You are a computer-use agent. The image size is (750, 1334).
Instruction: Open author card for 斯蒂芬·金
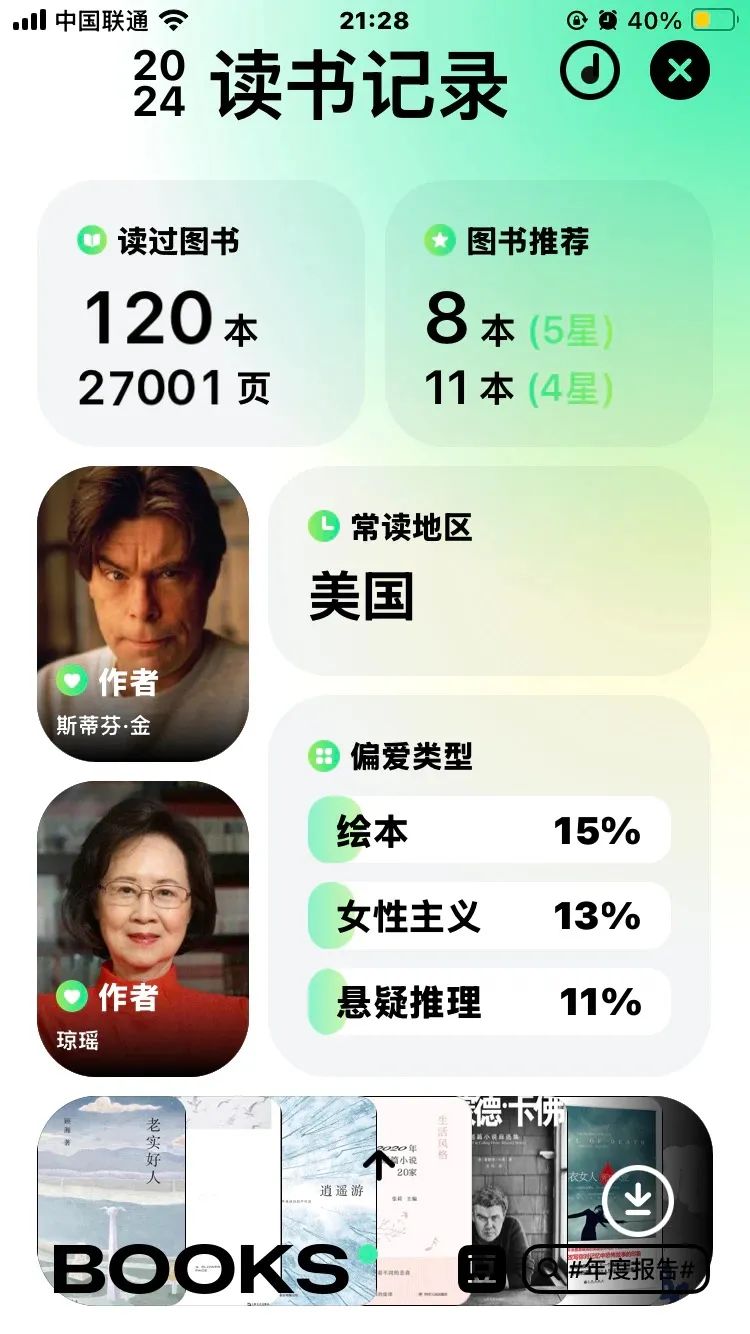[x=143, y=613]
